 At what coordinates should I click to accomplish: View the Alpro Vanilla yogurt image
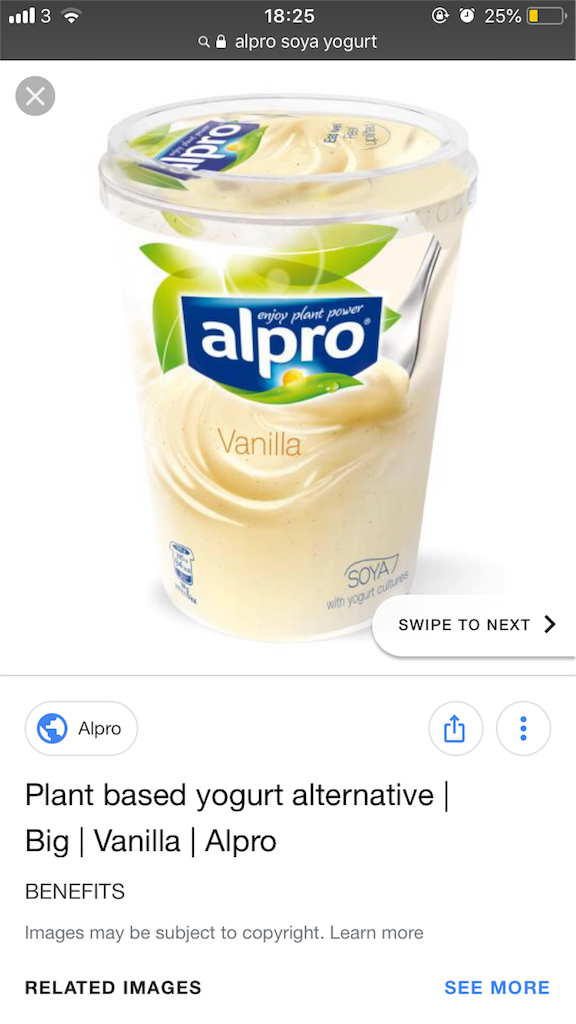point(288,369)
